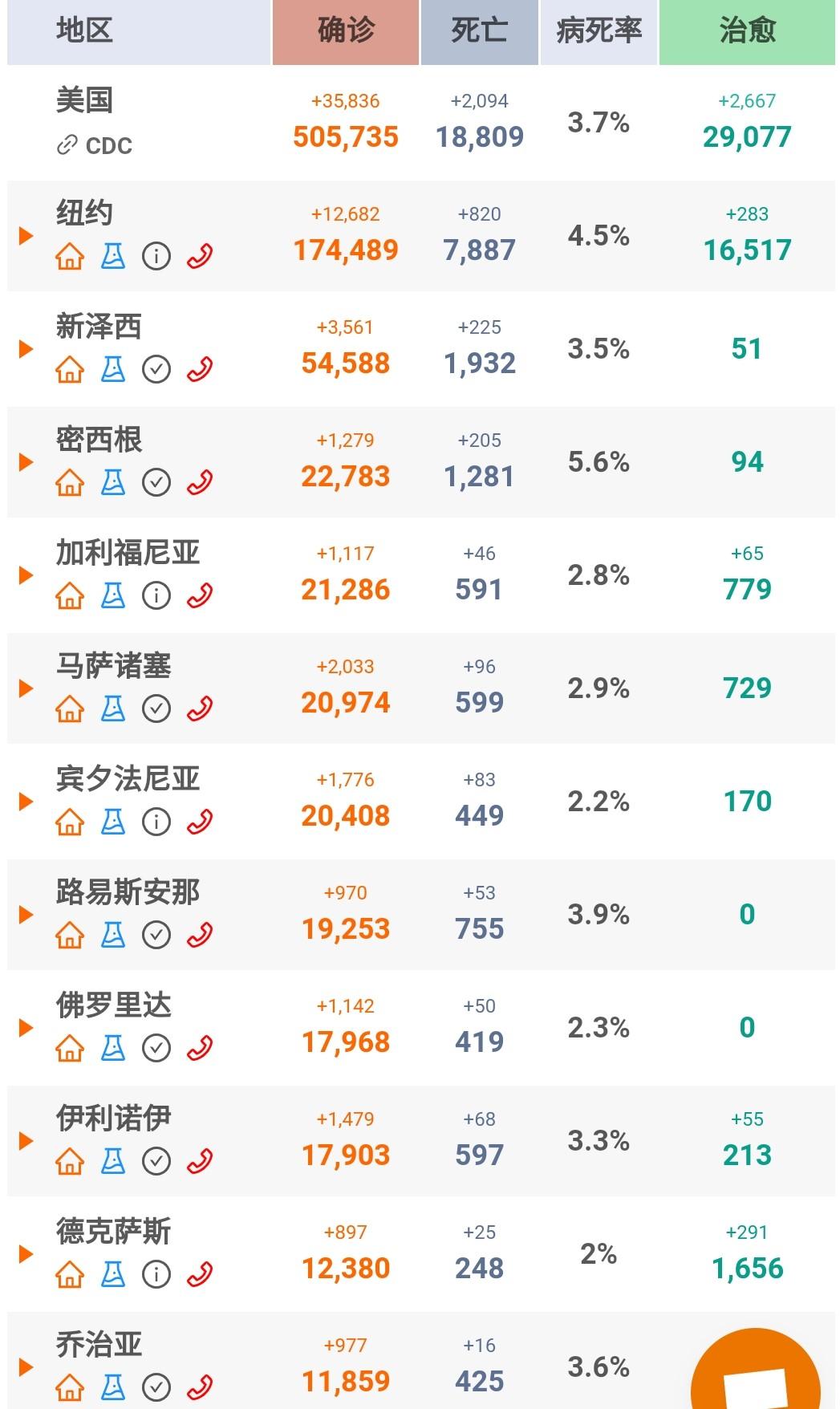Expand the 纽约 row details

click(25, 238)
